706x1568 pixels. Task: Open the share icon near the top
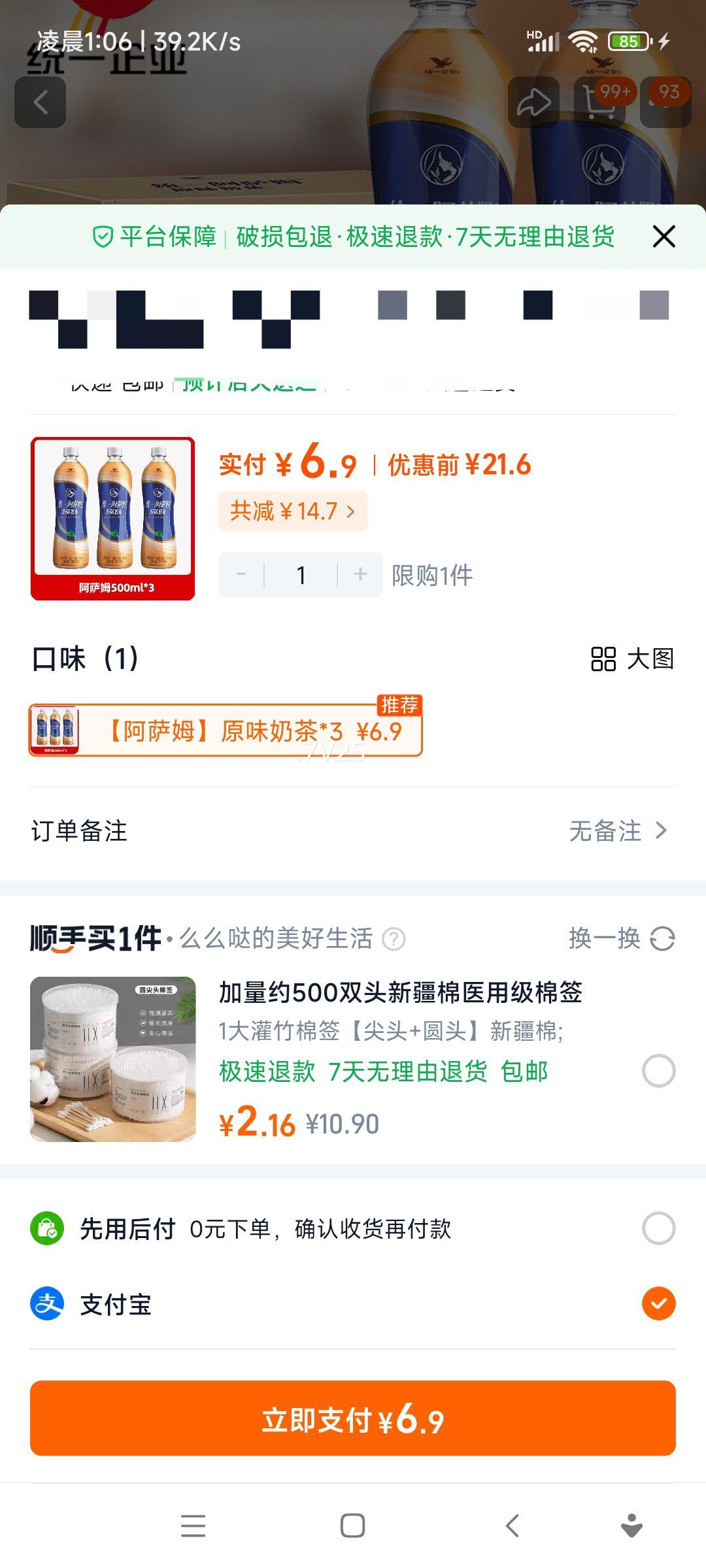click(x=535, y=101)
